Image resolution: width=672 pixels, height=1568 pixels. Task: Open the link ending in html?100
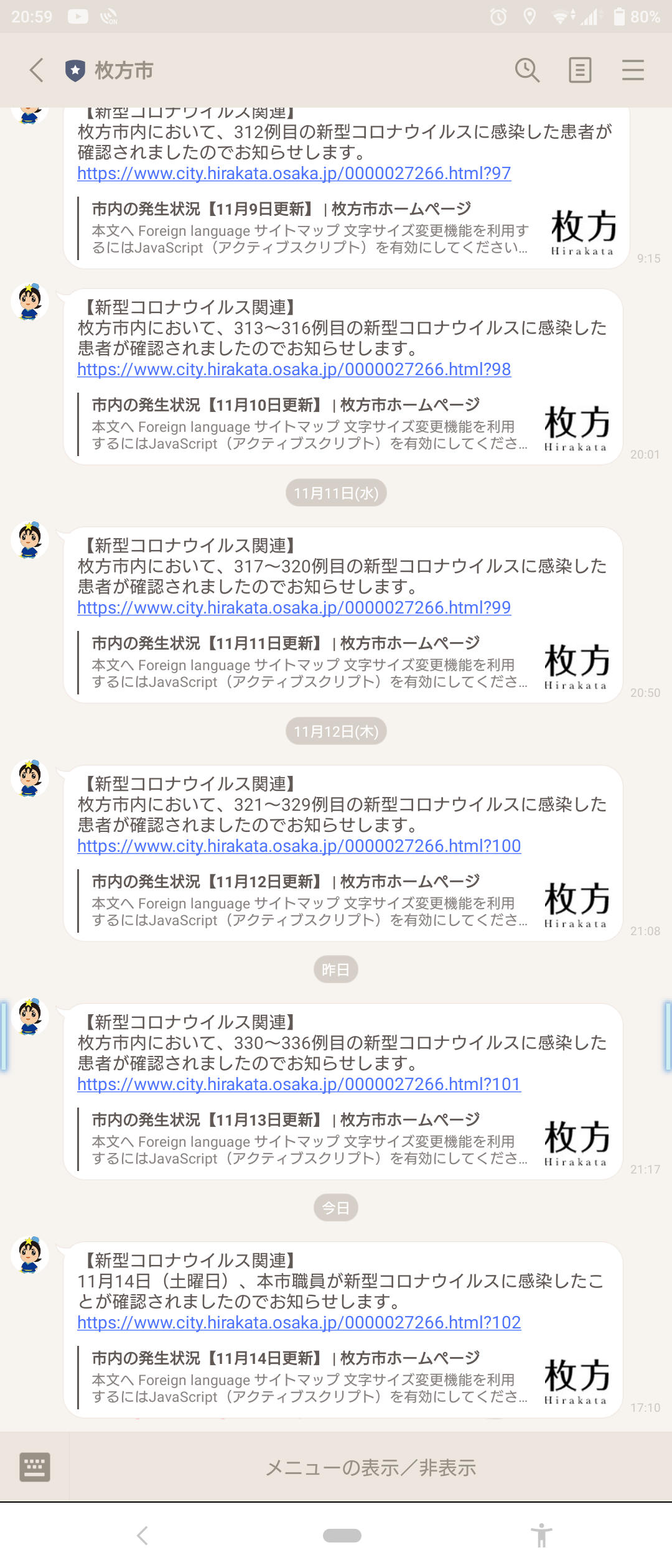tap(299, 846)
